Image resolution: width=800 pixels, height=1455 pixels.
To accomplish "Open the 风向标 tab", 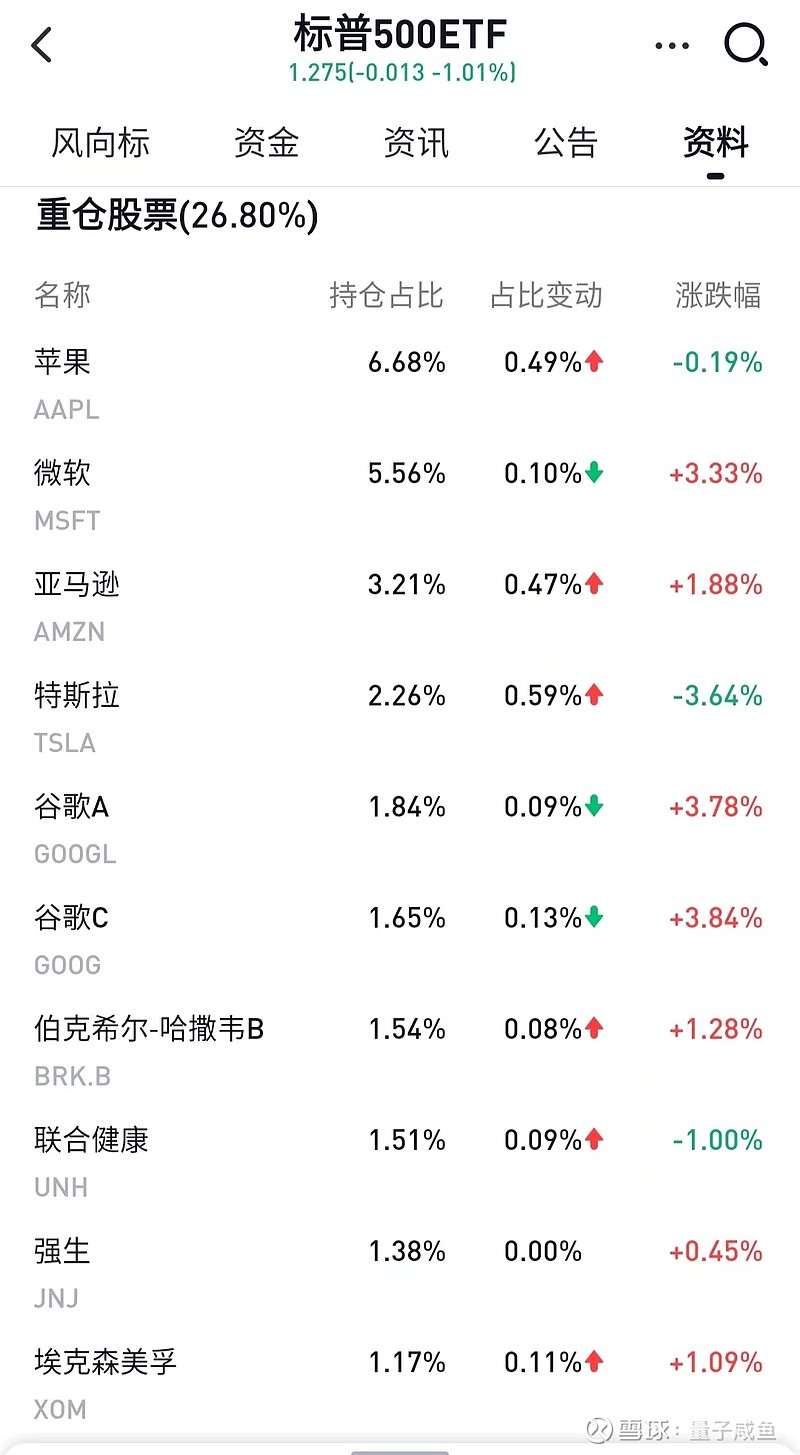I will point(100,144).
